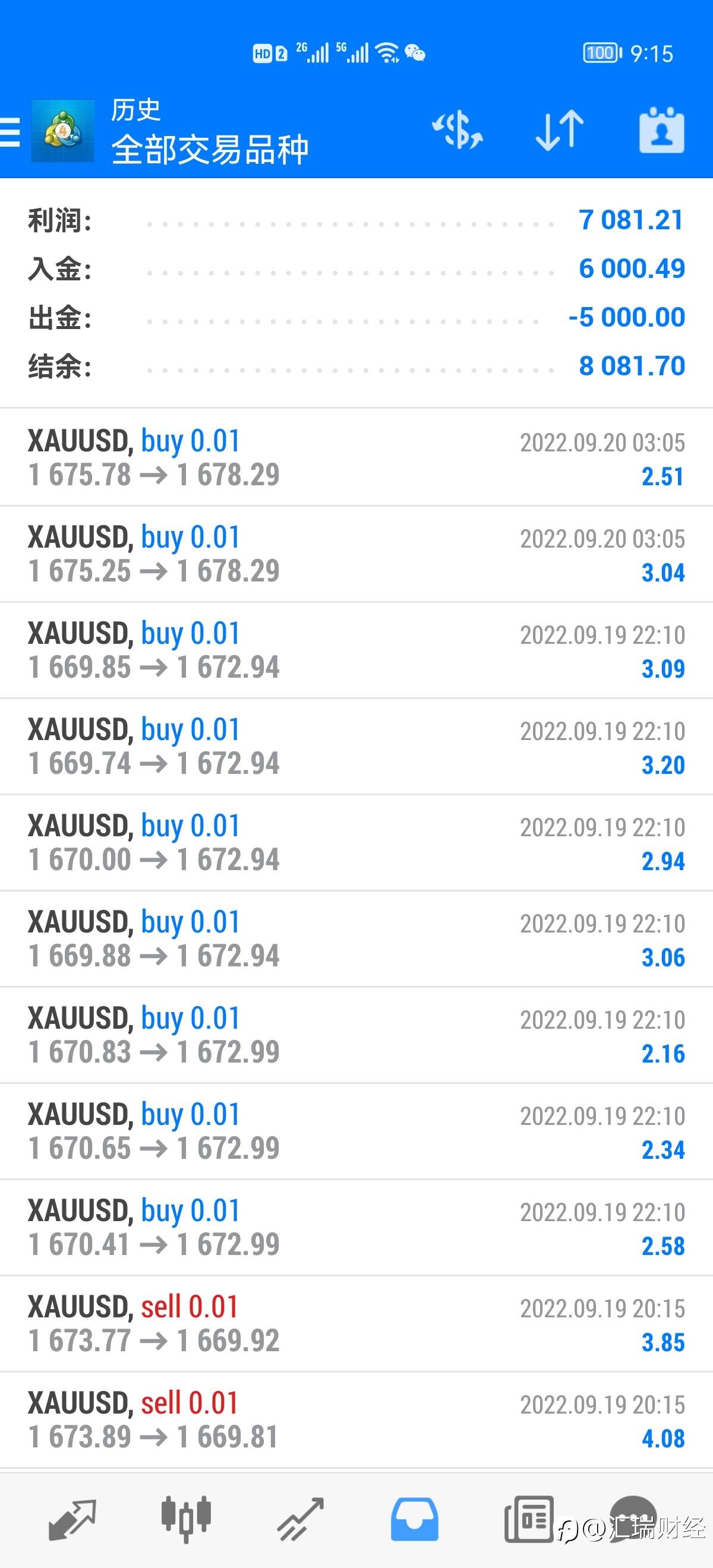Open the hamburger drawer menu
The height and width of the screenshot is (1568, 713).
pyautogui.click(x=10, y=132)
